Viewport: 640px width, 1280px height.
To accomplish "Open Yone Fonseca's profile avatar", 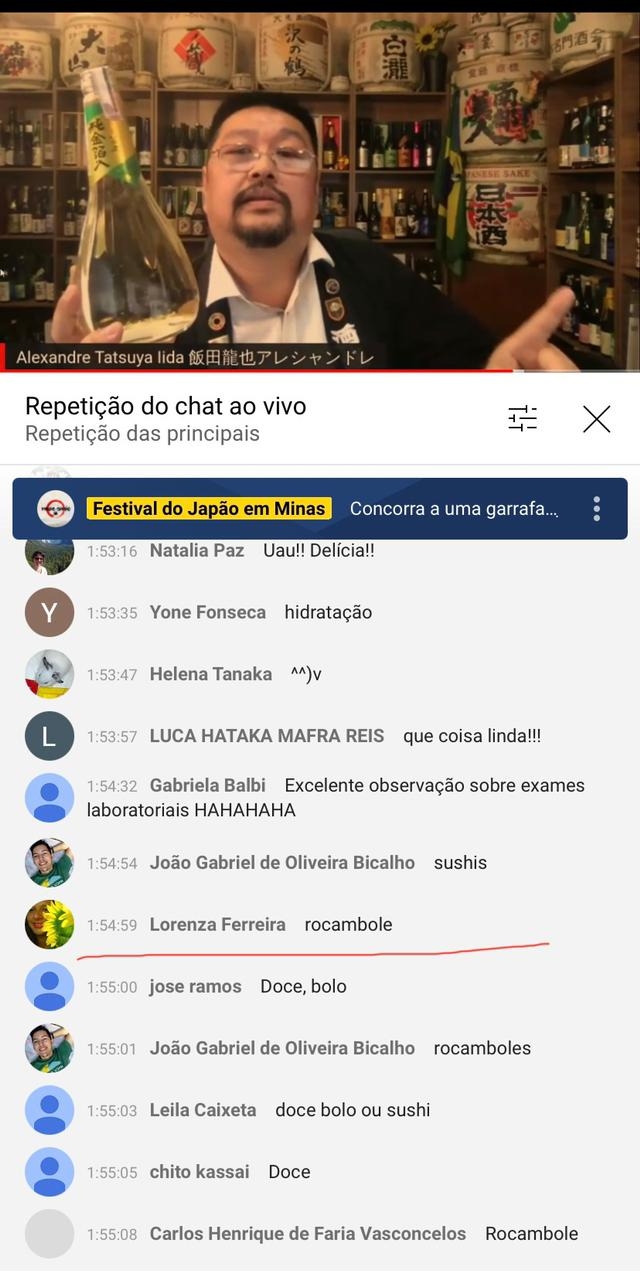I will click(49, 612).
